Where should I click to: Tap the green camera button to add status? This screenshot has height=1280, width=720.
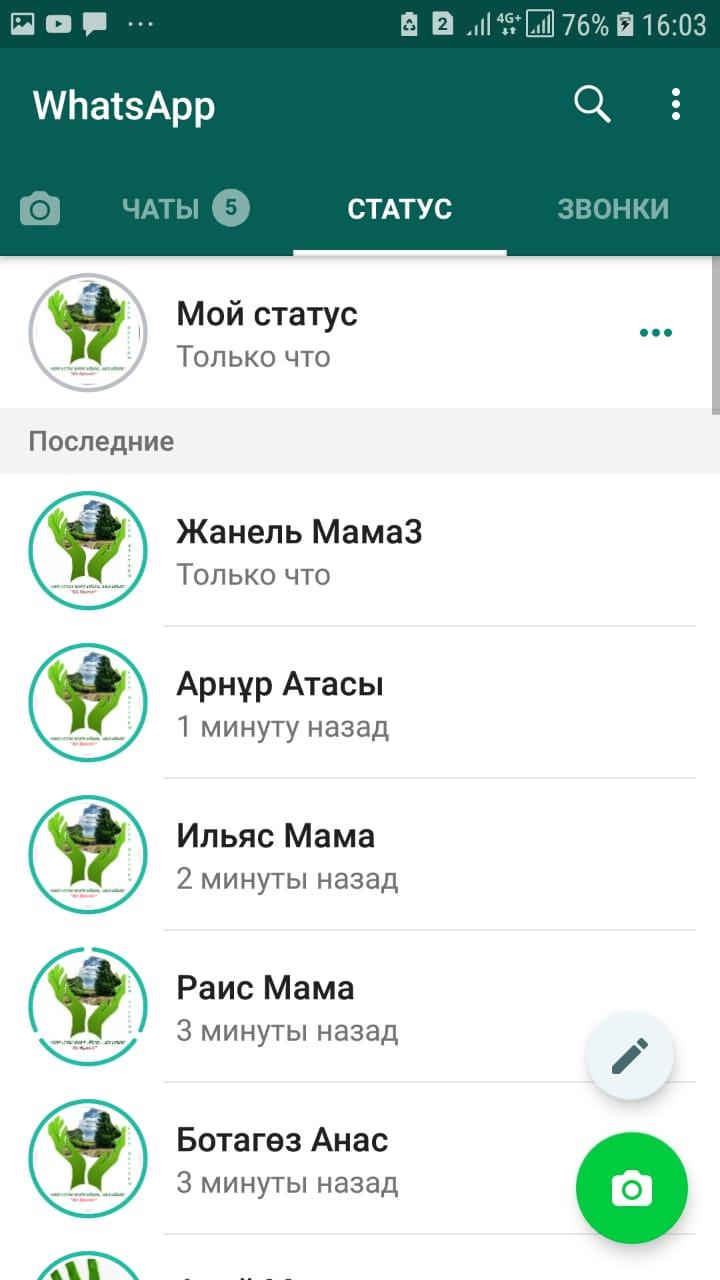pos(632,1188)
